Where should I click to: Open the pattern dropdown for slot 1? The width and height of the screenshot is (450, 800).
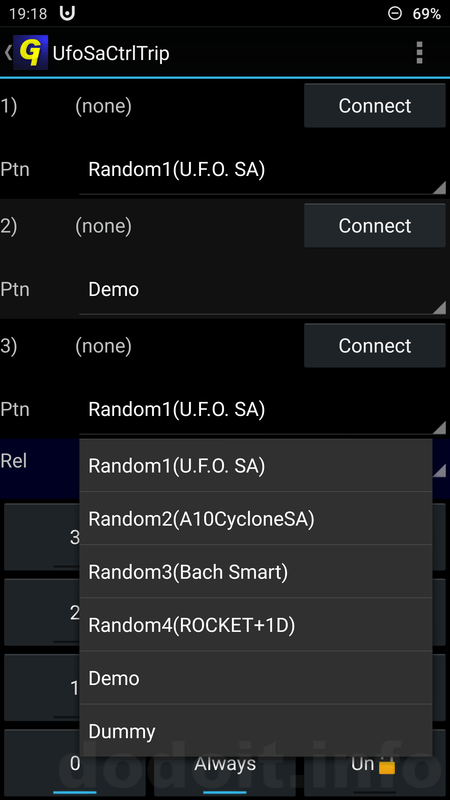[x=263, y=170]
